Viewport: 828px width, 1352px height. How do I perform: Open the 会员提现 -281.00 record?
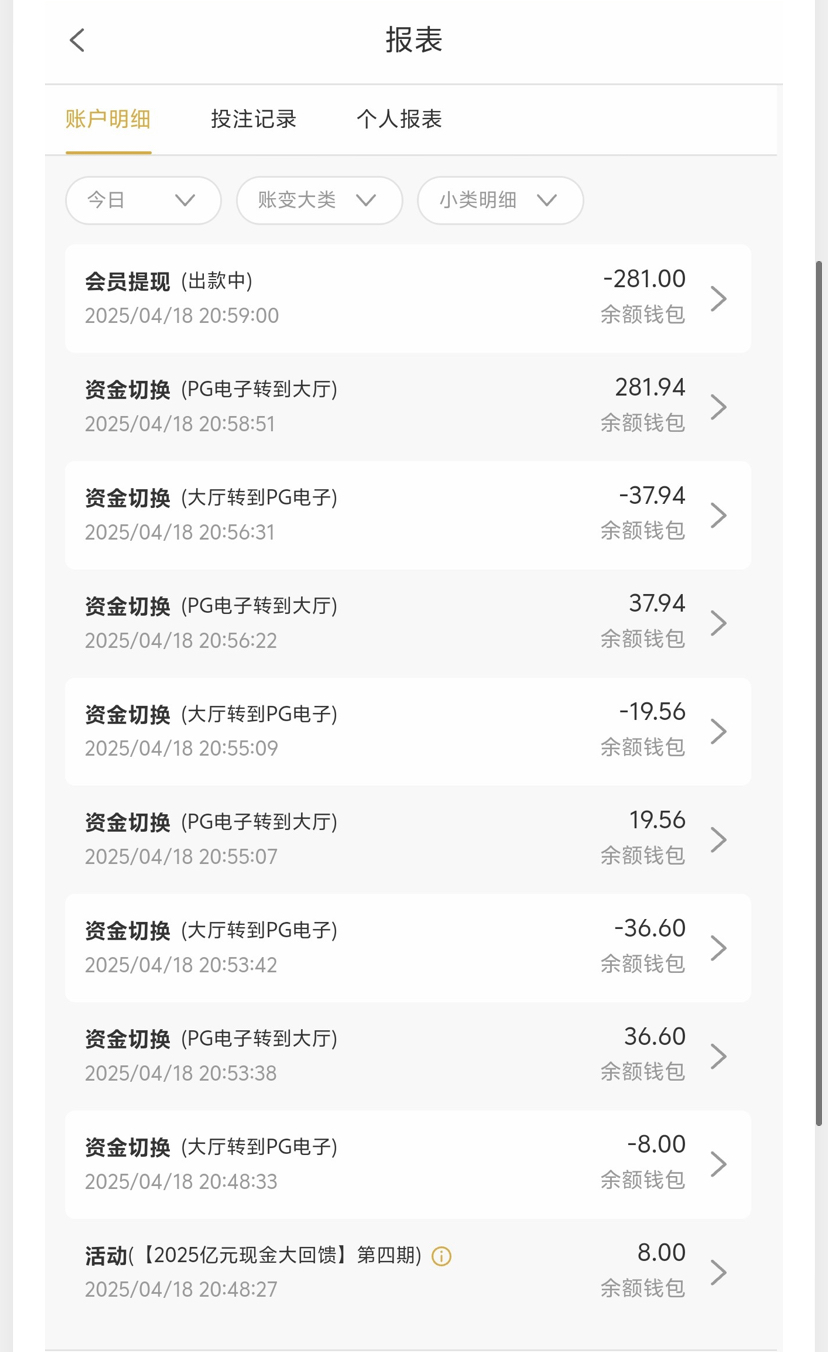click(408, 298)
